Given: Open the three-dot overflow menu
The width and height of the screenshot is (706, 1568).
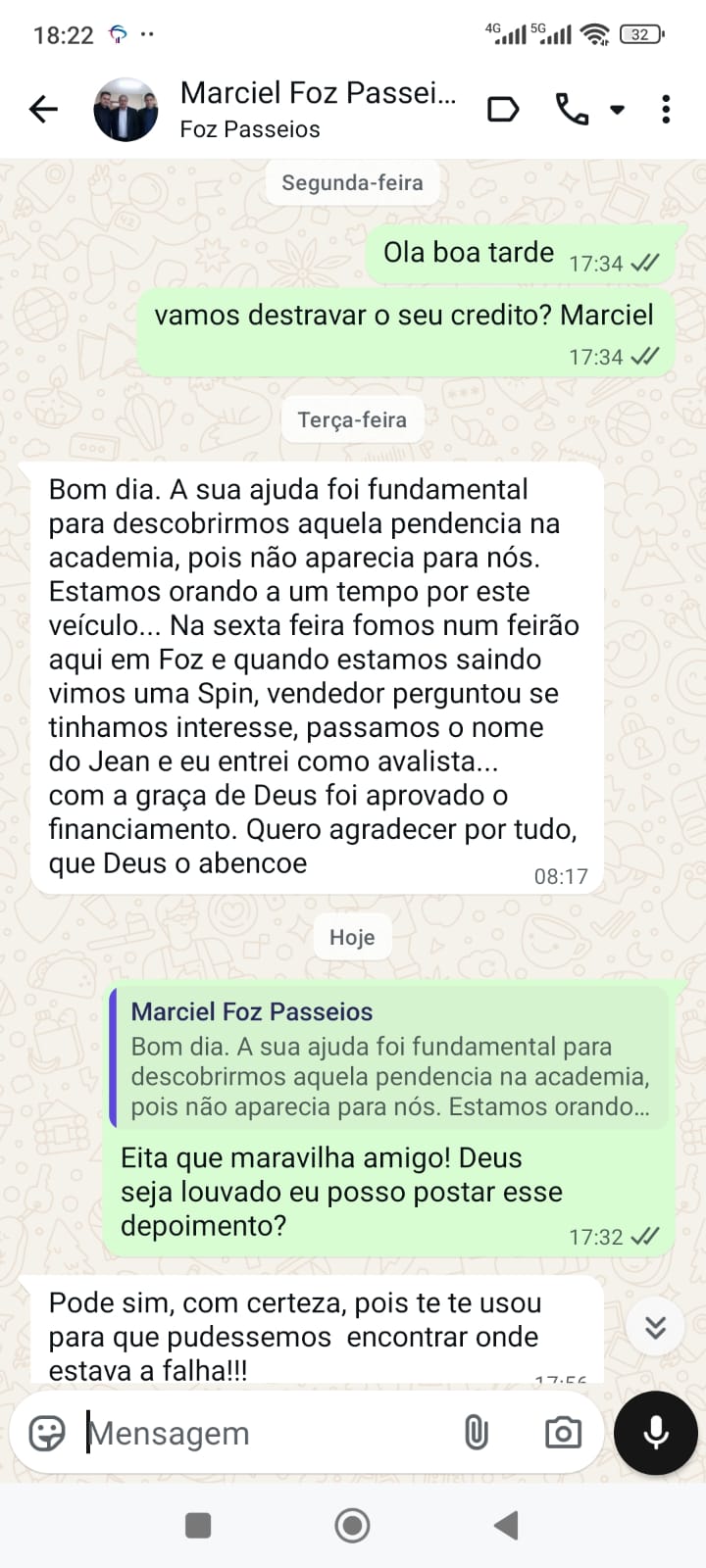Looking at the screenshot, I should 666,109.
